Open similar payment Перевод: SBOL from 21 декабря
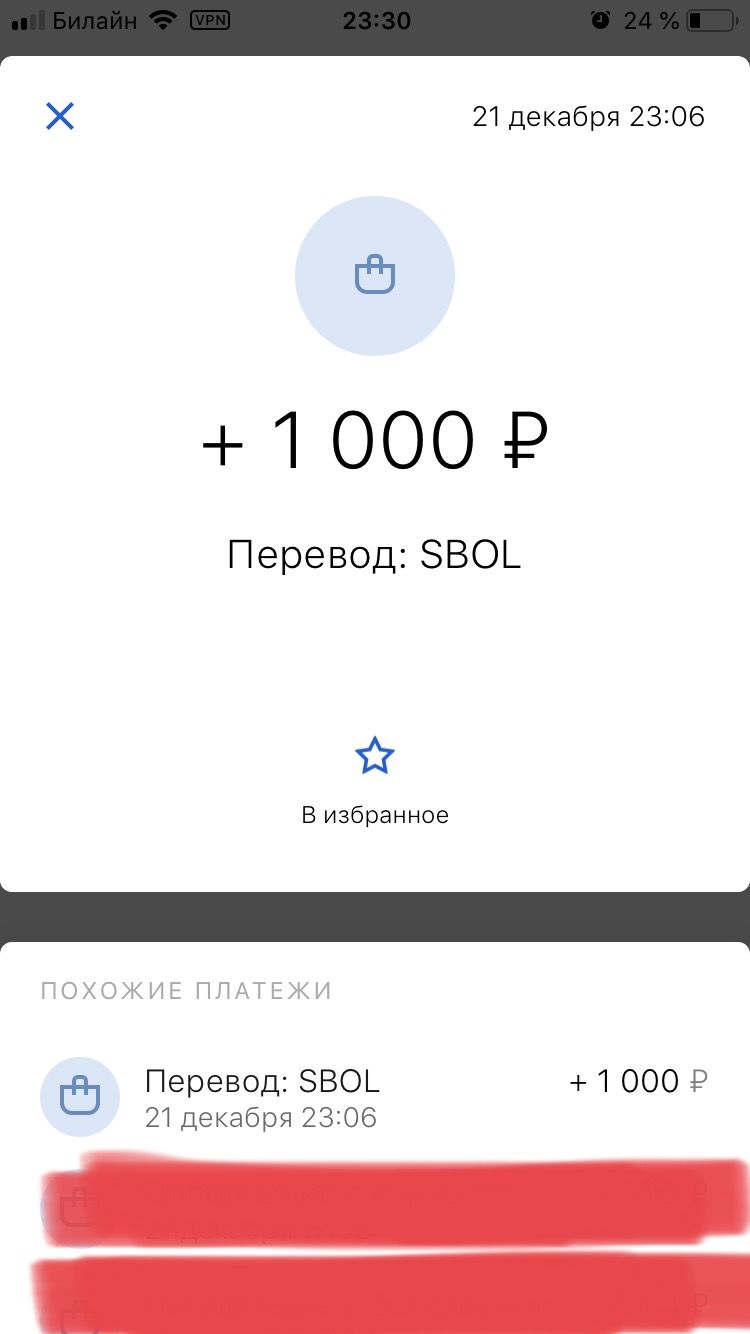 pos(374,1097)
